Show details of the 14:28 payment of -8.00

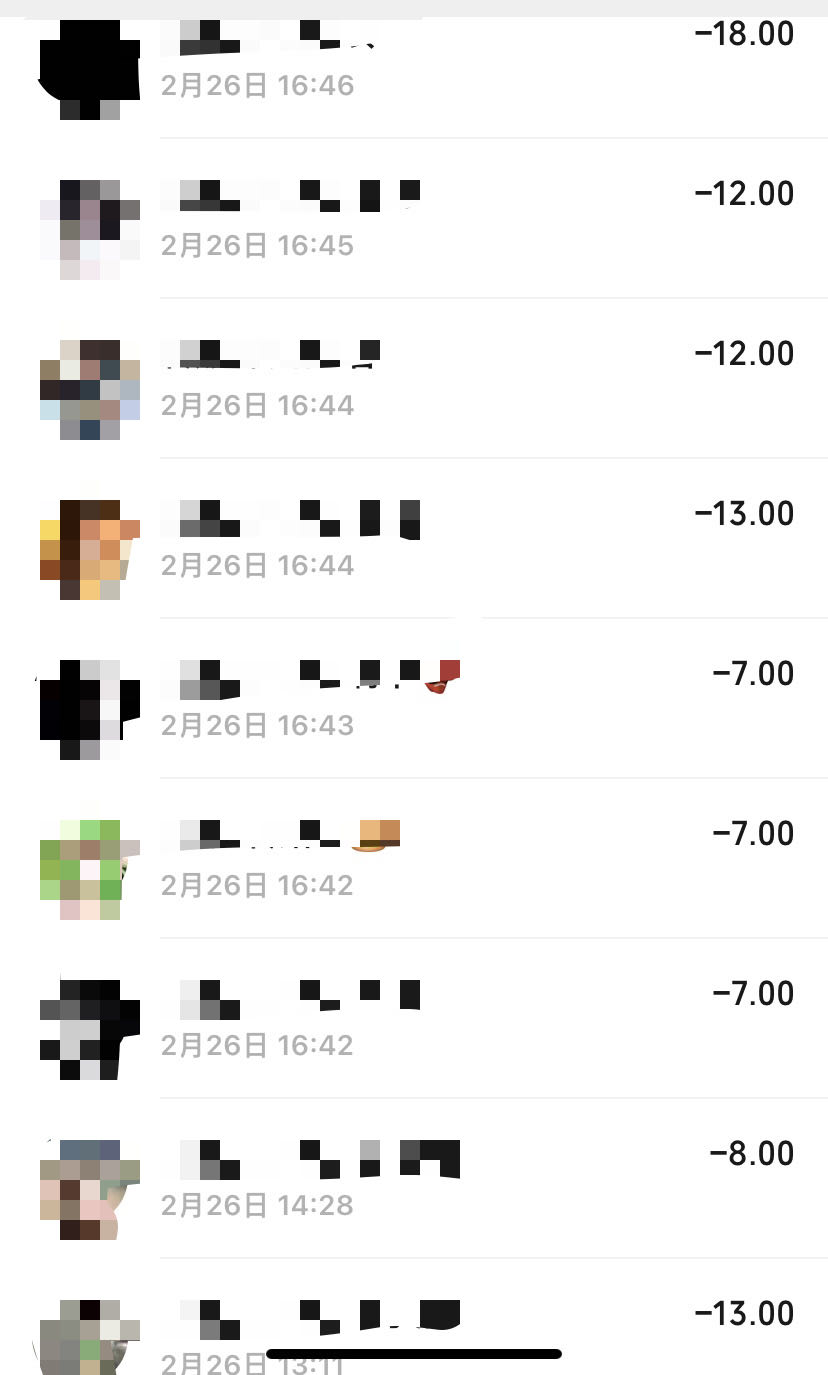click(x=414, y=1178)
